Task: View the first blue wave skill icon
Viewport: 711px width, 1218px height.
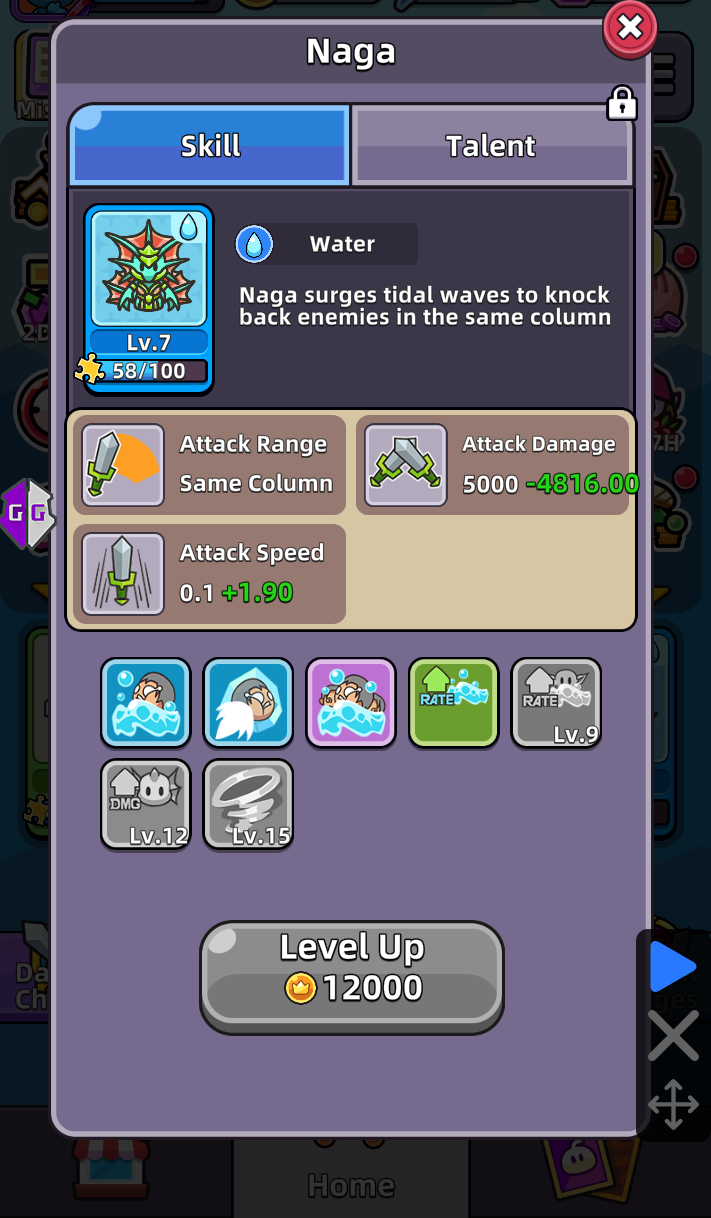Action: click(146, 702)
